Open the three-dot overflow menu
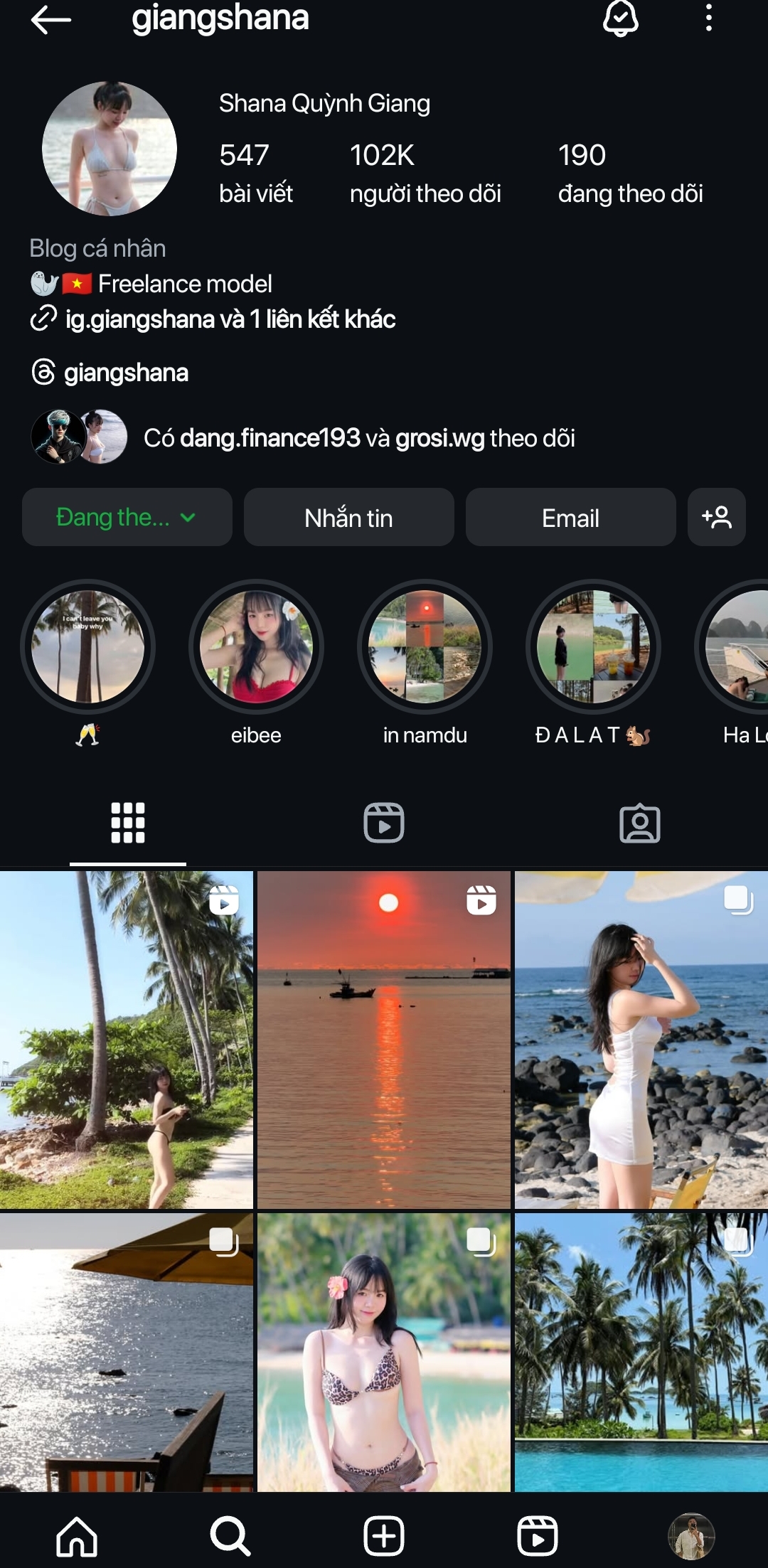 tap(708, 18)
